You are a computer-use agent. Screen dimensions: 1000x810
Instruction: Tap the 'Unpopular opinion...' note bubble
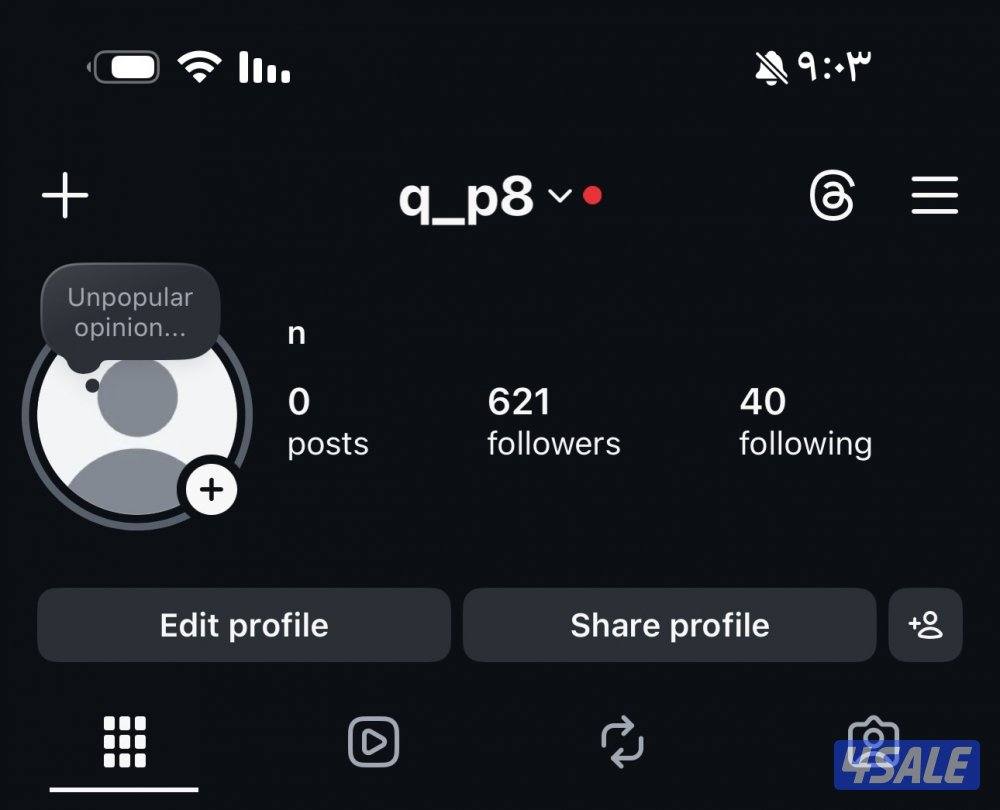(x=129, y=313)
